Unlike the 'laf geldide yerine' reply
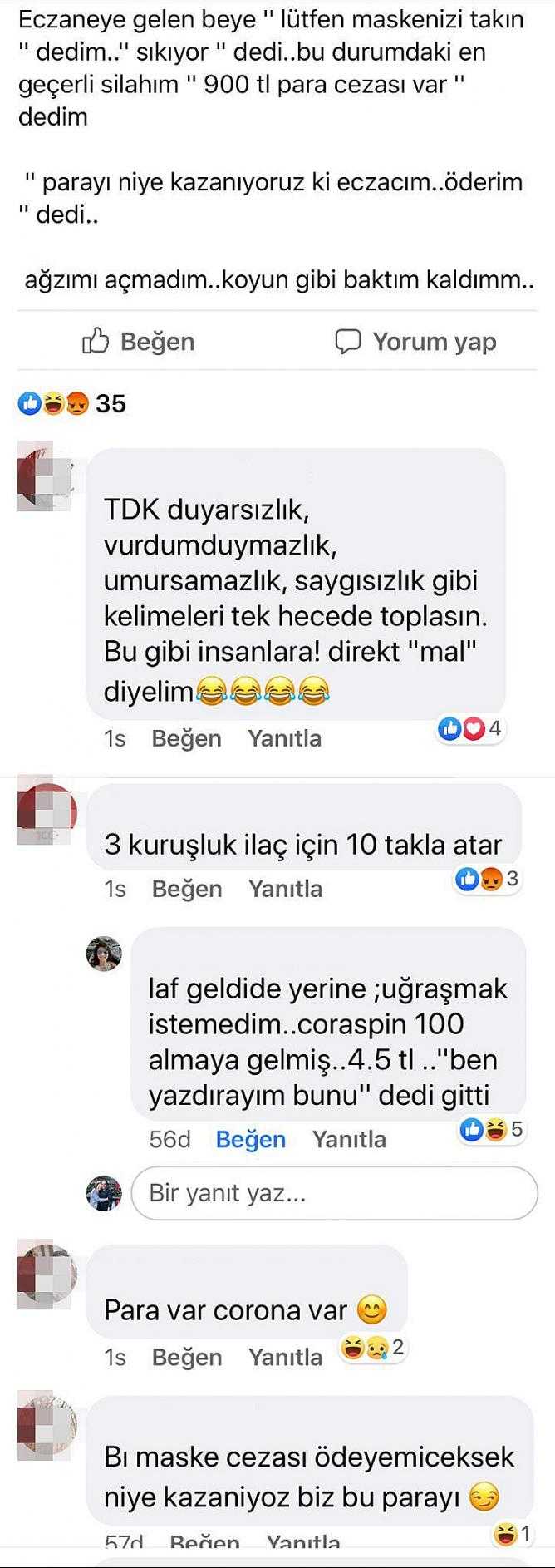The height and width of the screenshot is (1568, 555). [x=250, y=1139]
